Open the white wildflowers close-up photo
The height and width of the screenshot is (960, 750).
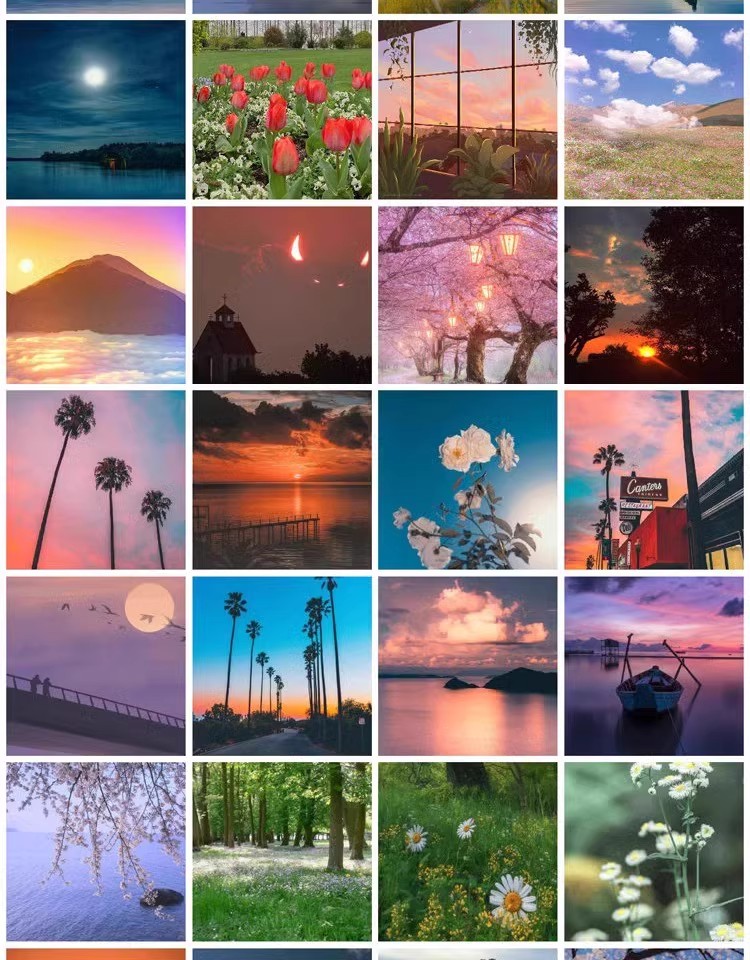[x=654, y=852]
